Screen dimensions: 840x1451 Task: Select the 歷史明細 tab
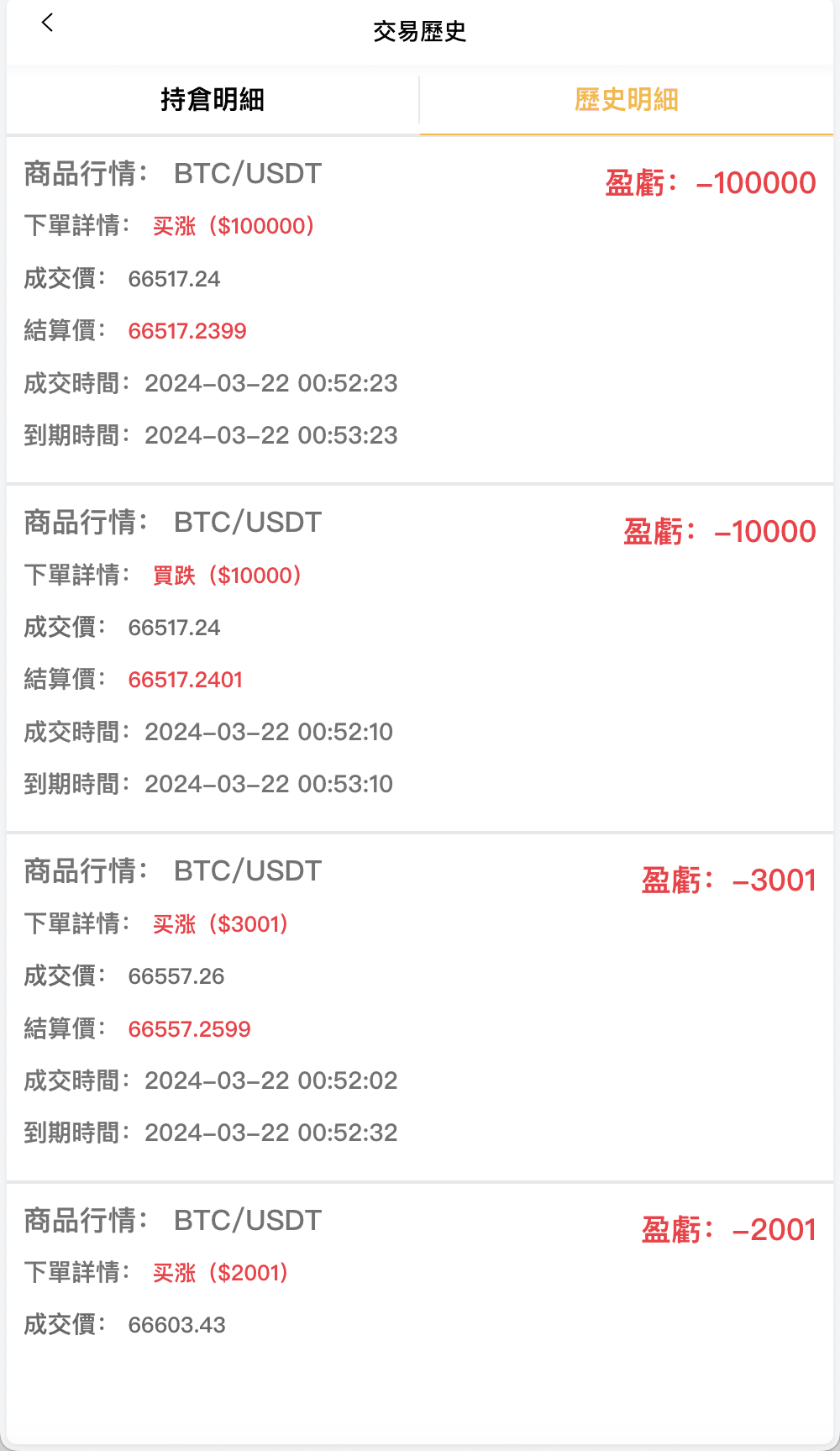pos(626,100)
